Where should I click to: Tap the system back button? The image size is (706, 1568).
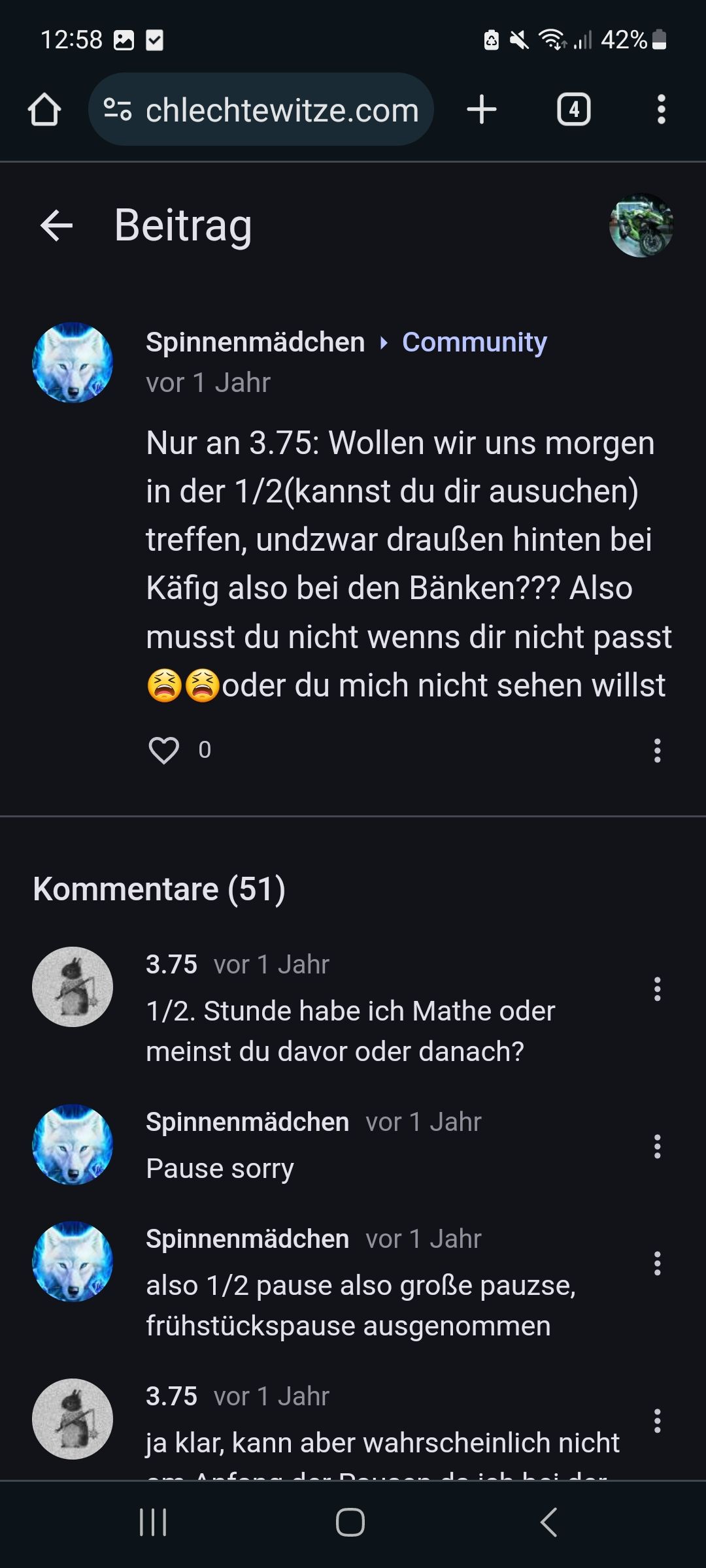(549, 1522)
